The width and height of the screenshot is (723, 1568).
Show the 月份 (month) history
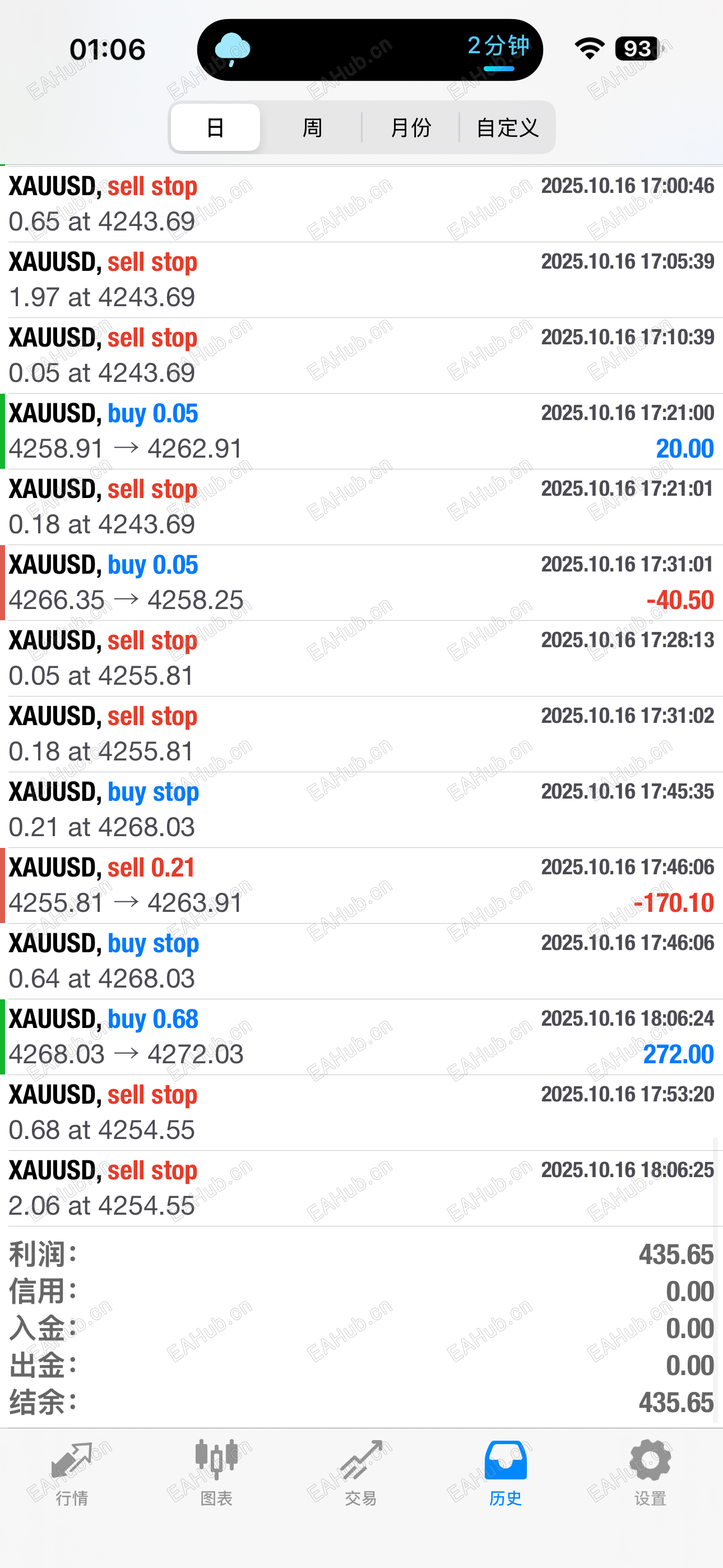[410, 127]
